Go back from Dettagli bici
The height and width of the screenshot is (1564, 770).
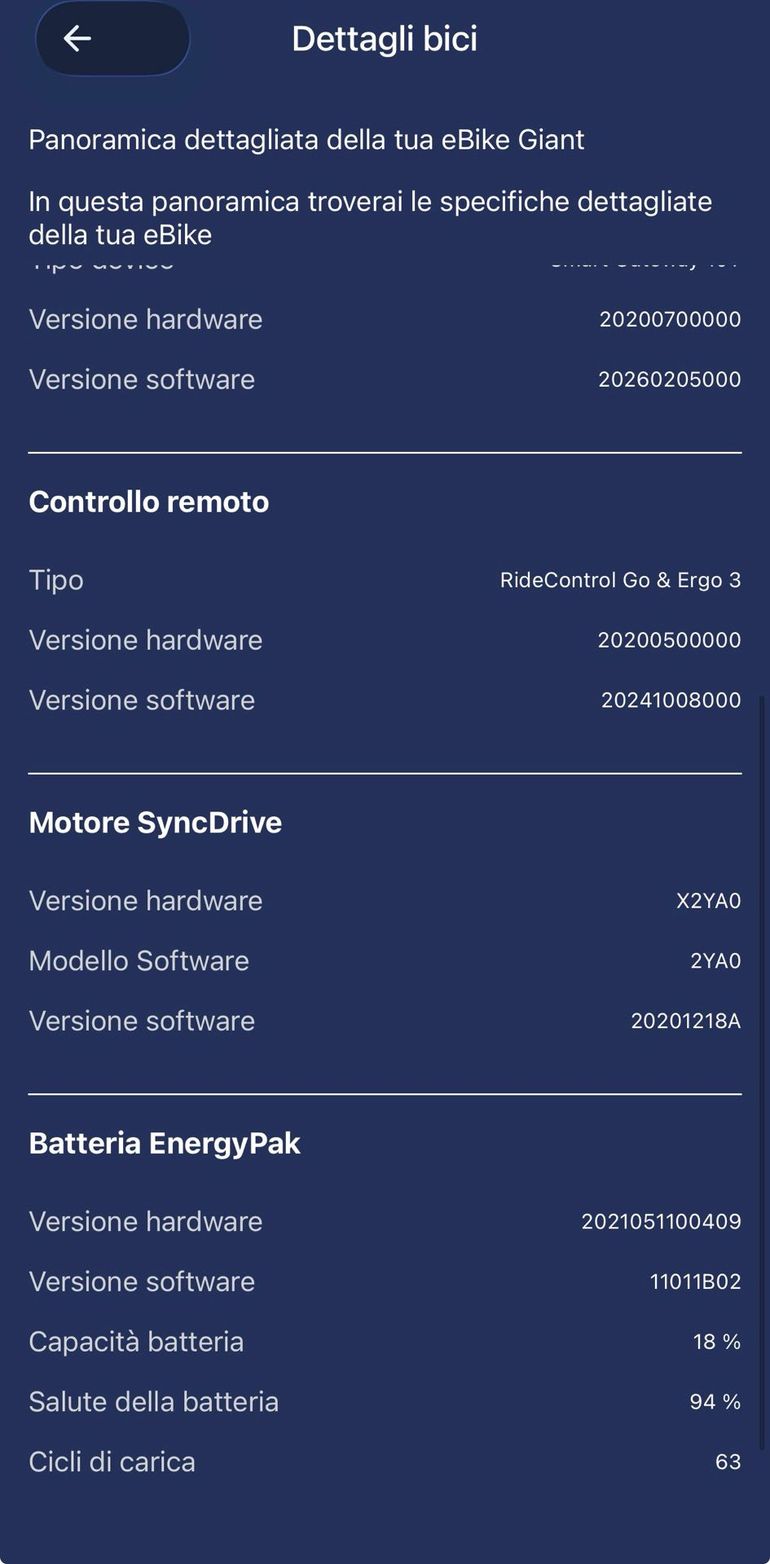point(112,38)
